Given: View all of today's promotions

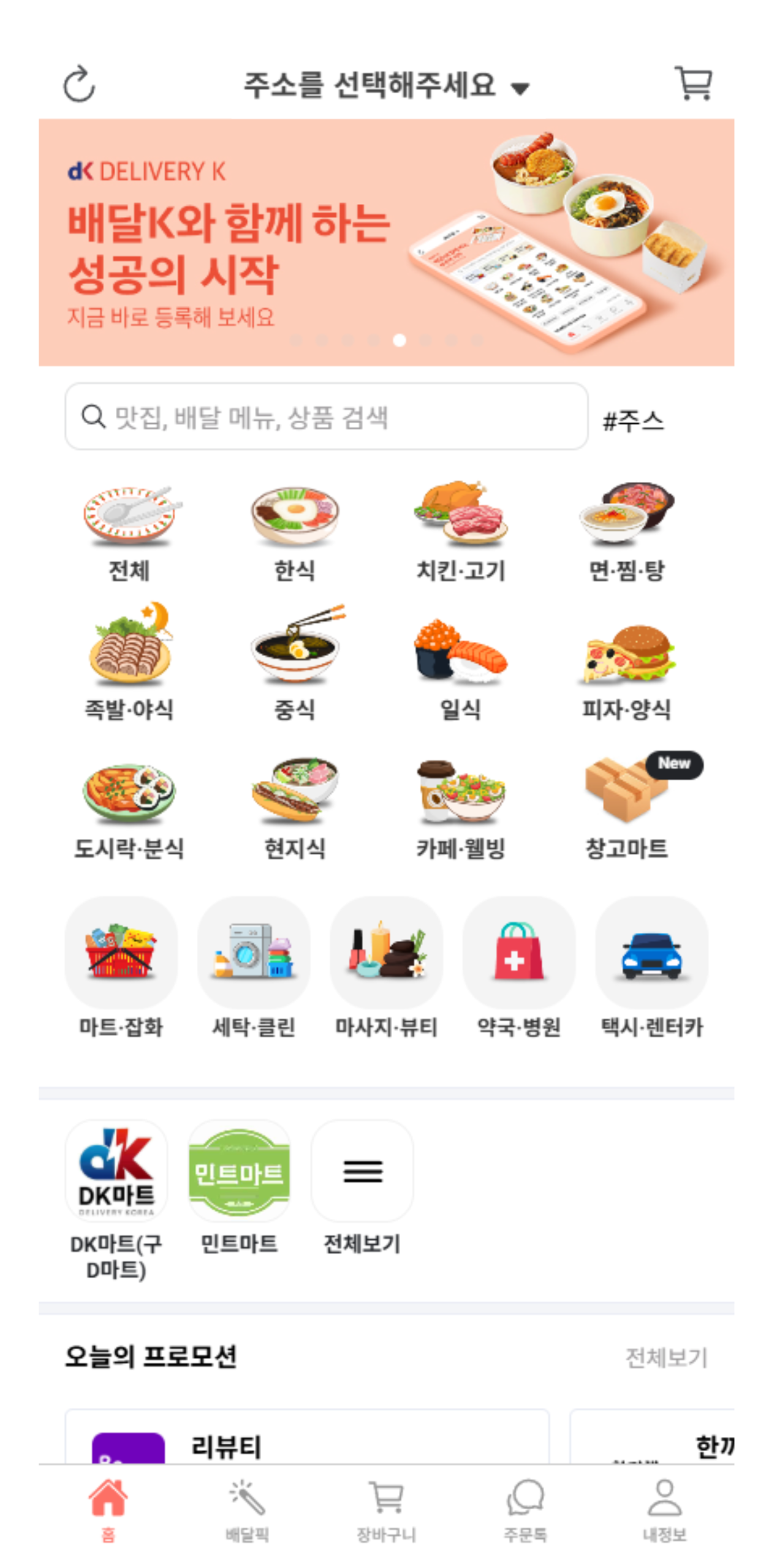Looking at the screenshot, I should point(666,1358).
